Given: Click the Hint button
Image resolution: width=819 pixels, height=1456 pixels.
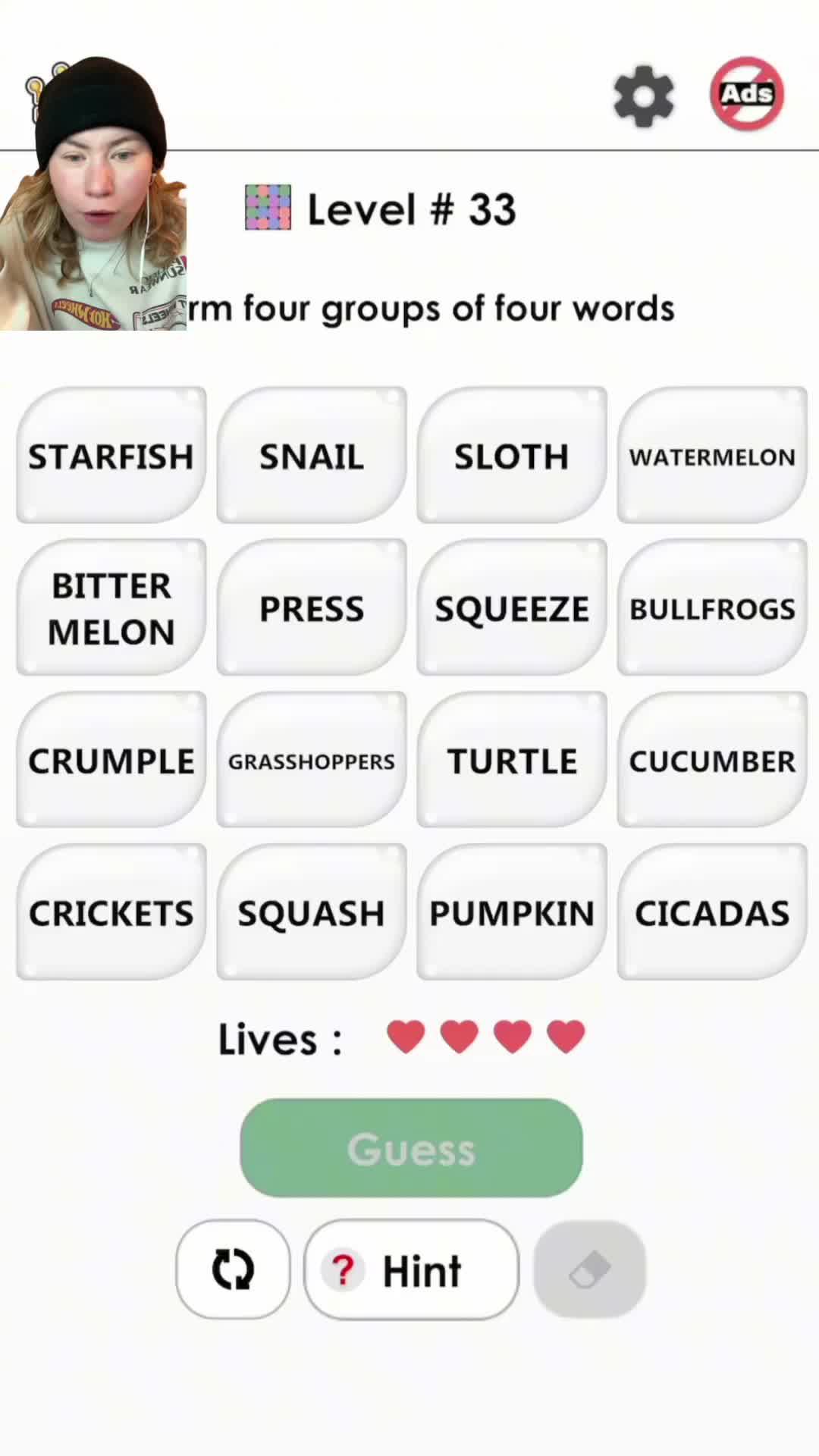Looking at the screenshot, I should [x=412, y=1269].
